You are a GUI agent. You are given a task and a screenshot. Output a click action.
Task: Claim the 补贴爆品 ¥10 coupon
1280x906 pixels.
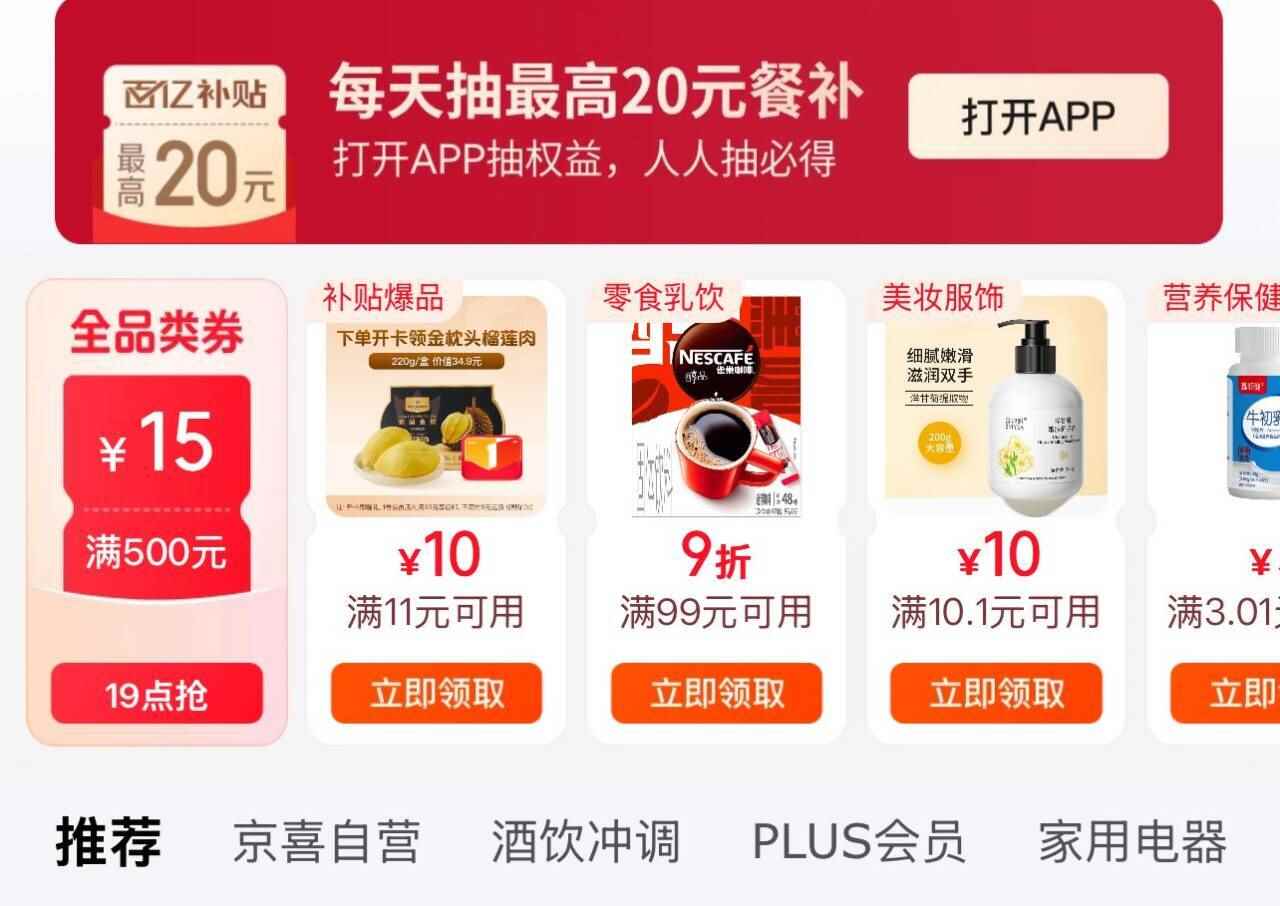tap(436, 693)
